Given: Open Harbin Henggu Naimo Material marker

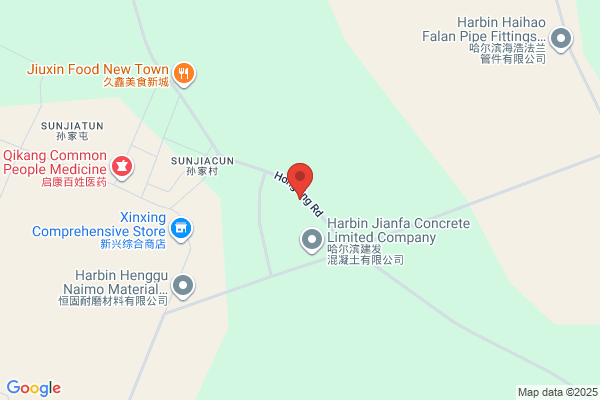Looking at the screenshot, I should pos(183,286).
